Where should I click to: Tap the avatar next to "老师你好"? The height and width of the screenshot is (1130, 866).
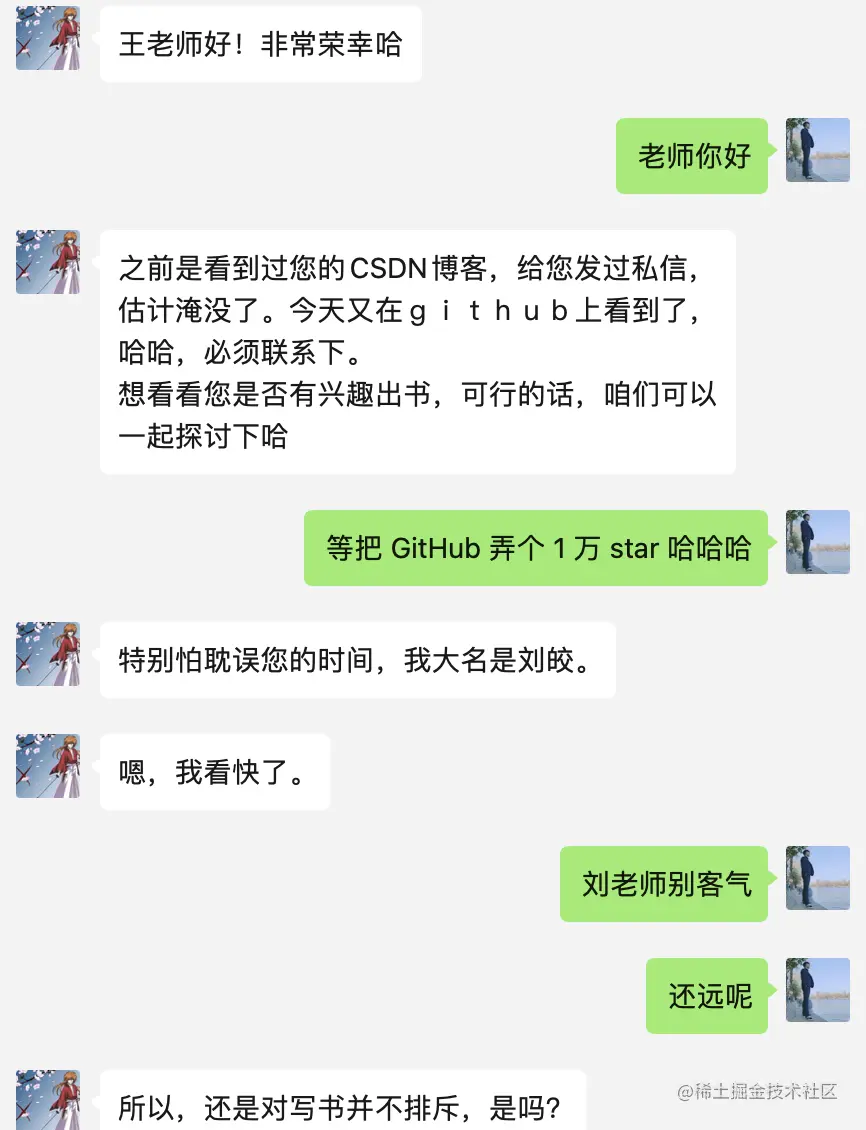(817, 150)
